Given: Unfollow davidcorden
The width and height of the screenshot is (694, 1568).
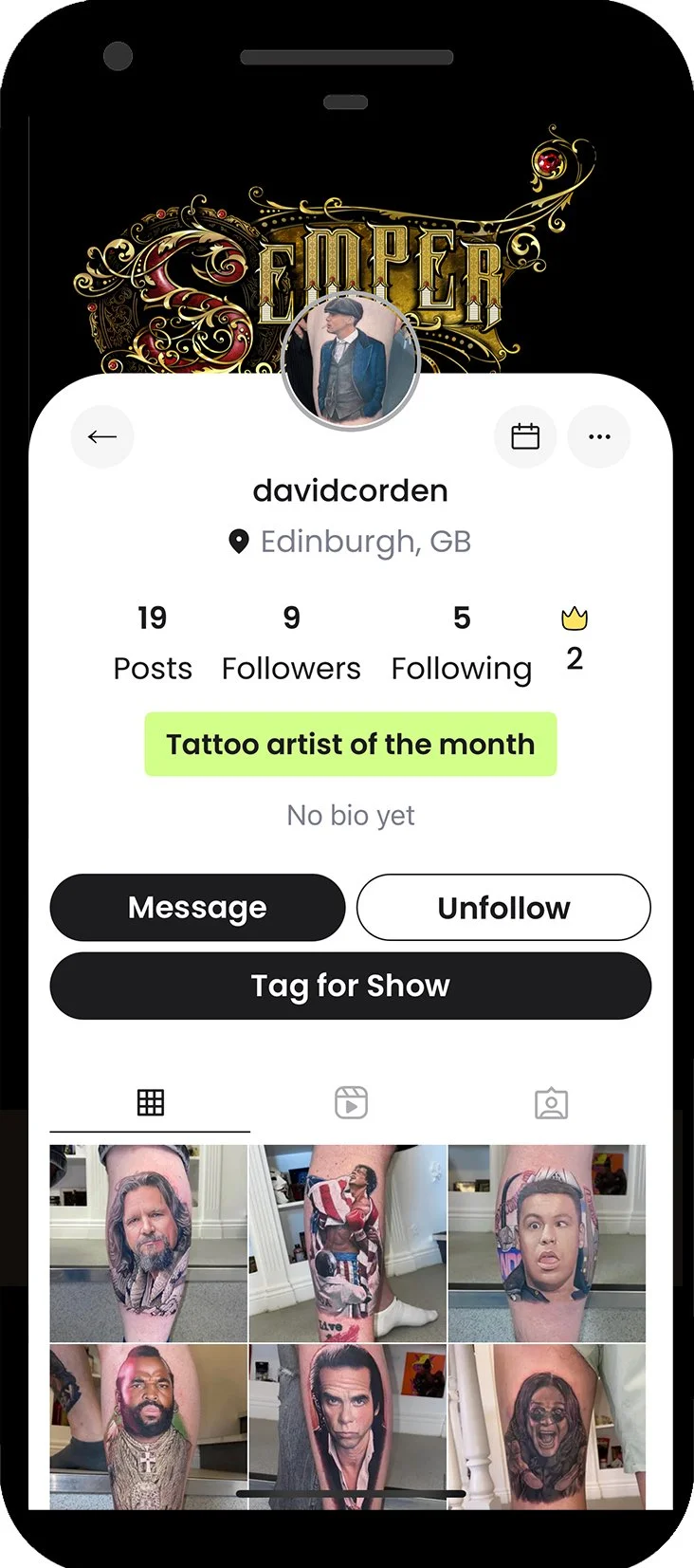Looking at the screenshot, I should [x=503, y=908].
